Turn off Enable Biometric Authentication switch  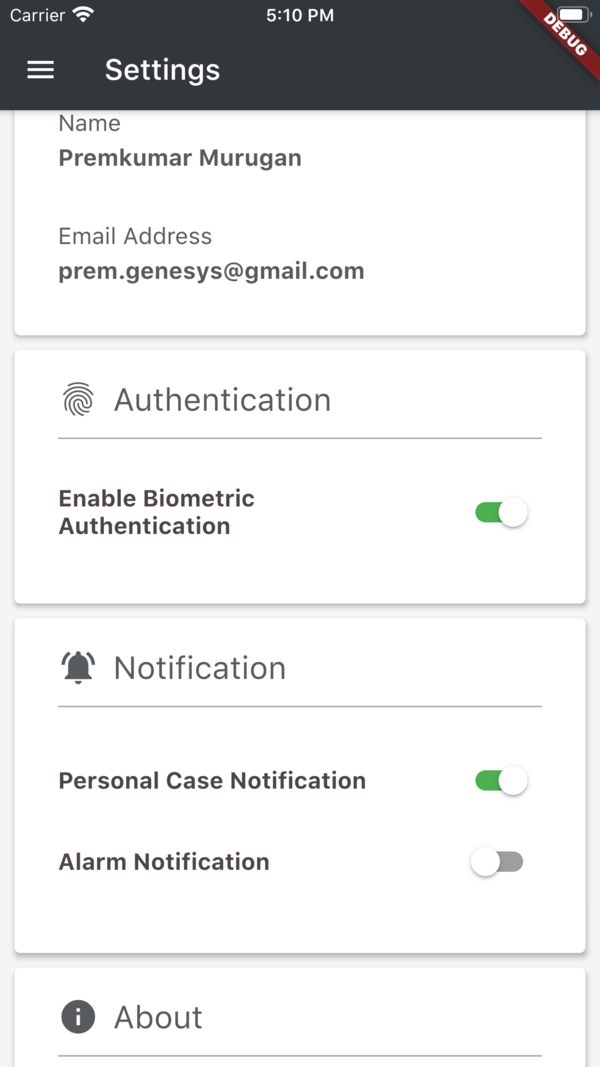(x=501, y=512)
